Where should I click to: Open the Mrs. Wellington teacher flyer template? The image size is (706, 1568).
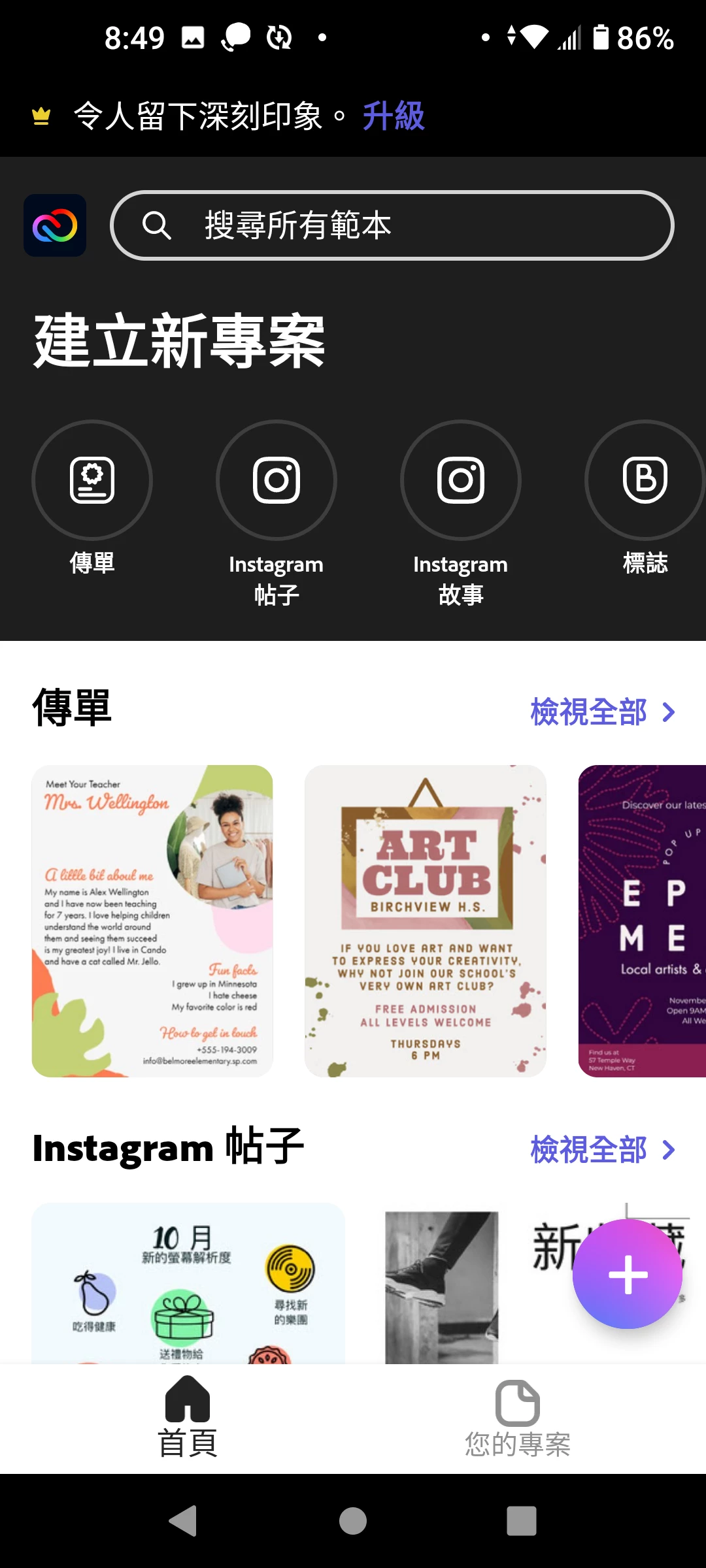152,921
